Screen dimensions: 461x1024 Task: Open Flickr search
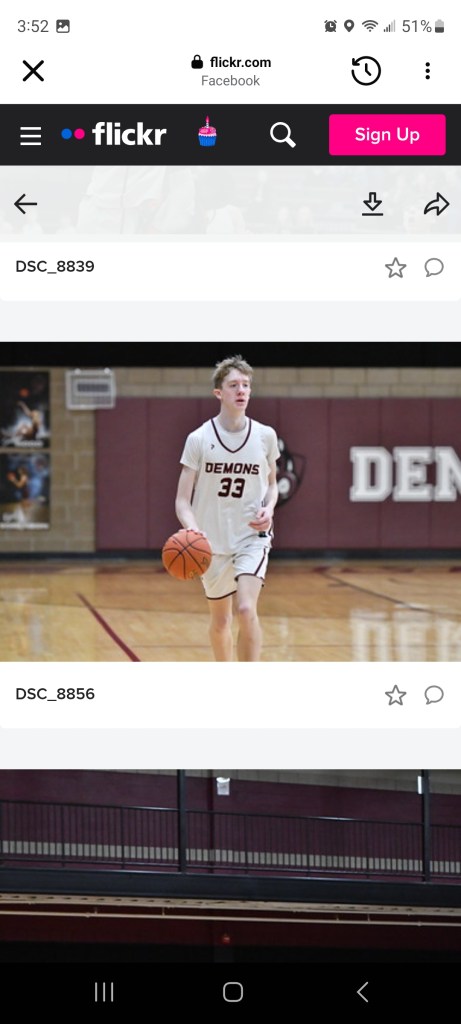(x=283, y=135)
